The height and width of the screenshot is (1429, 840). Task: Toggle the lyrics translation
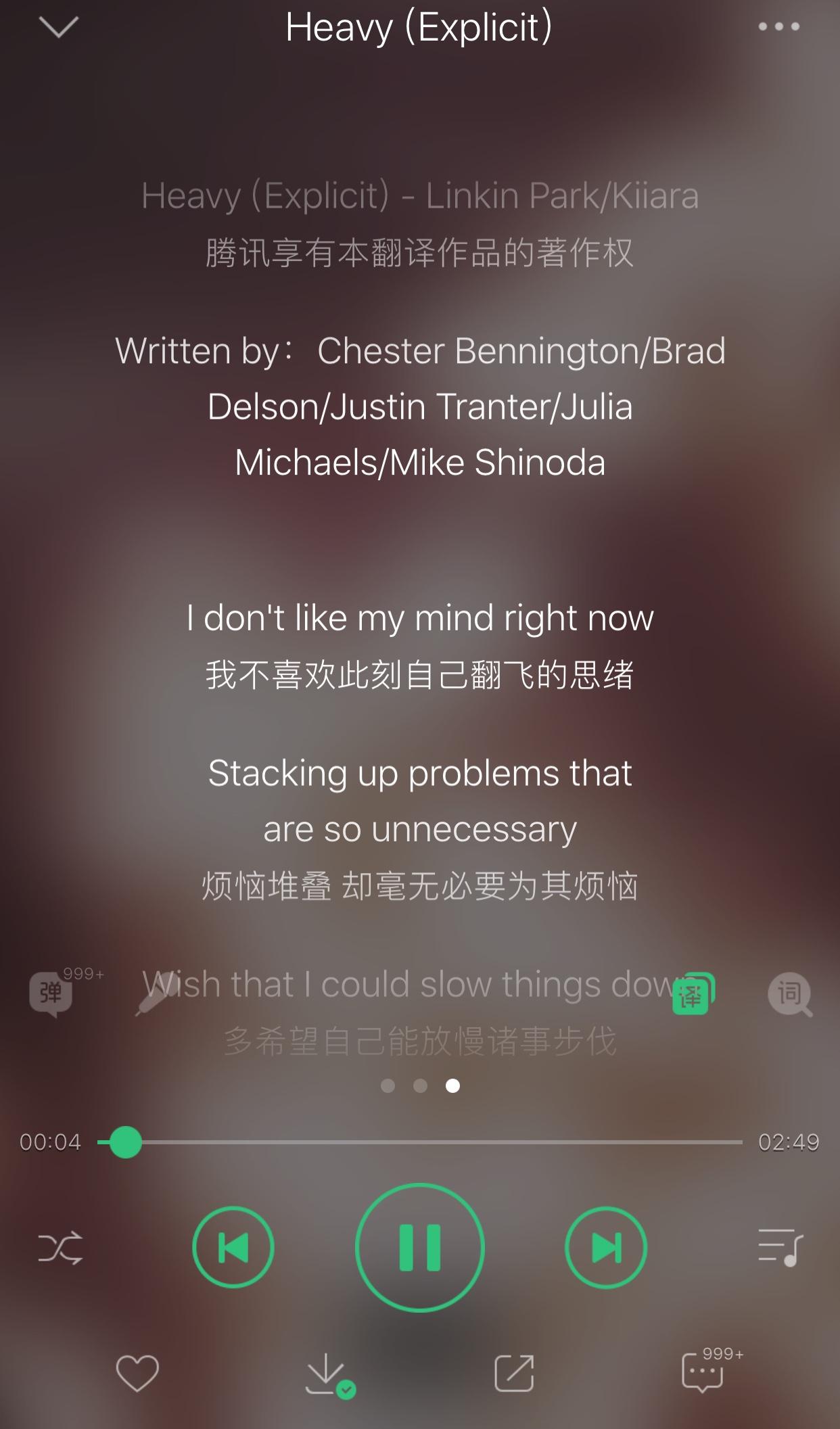[x=692, y=995]
